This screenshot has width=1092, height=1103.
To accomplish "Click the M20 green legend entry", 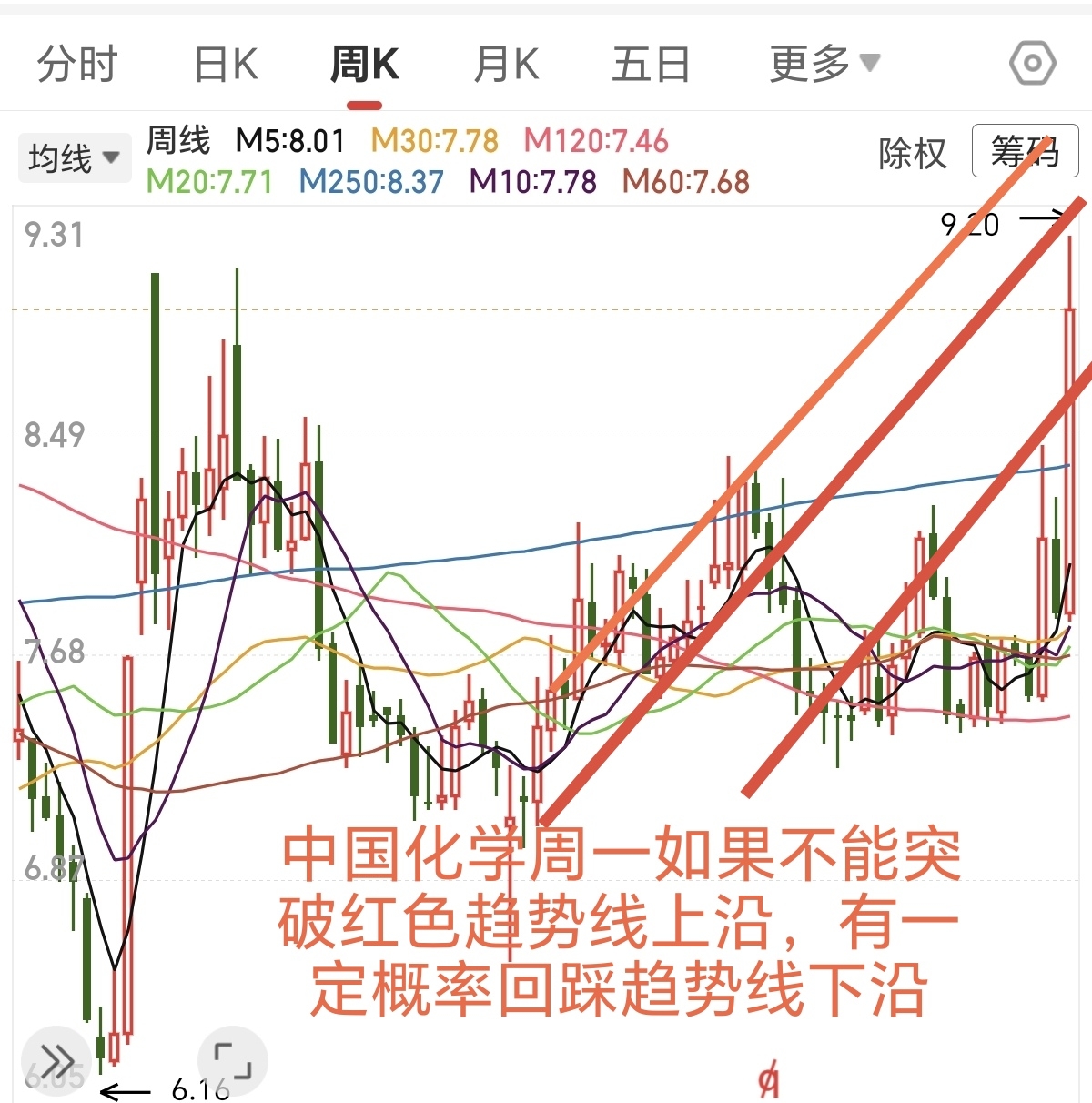I will [x=209, y=182].
